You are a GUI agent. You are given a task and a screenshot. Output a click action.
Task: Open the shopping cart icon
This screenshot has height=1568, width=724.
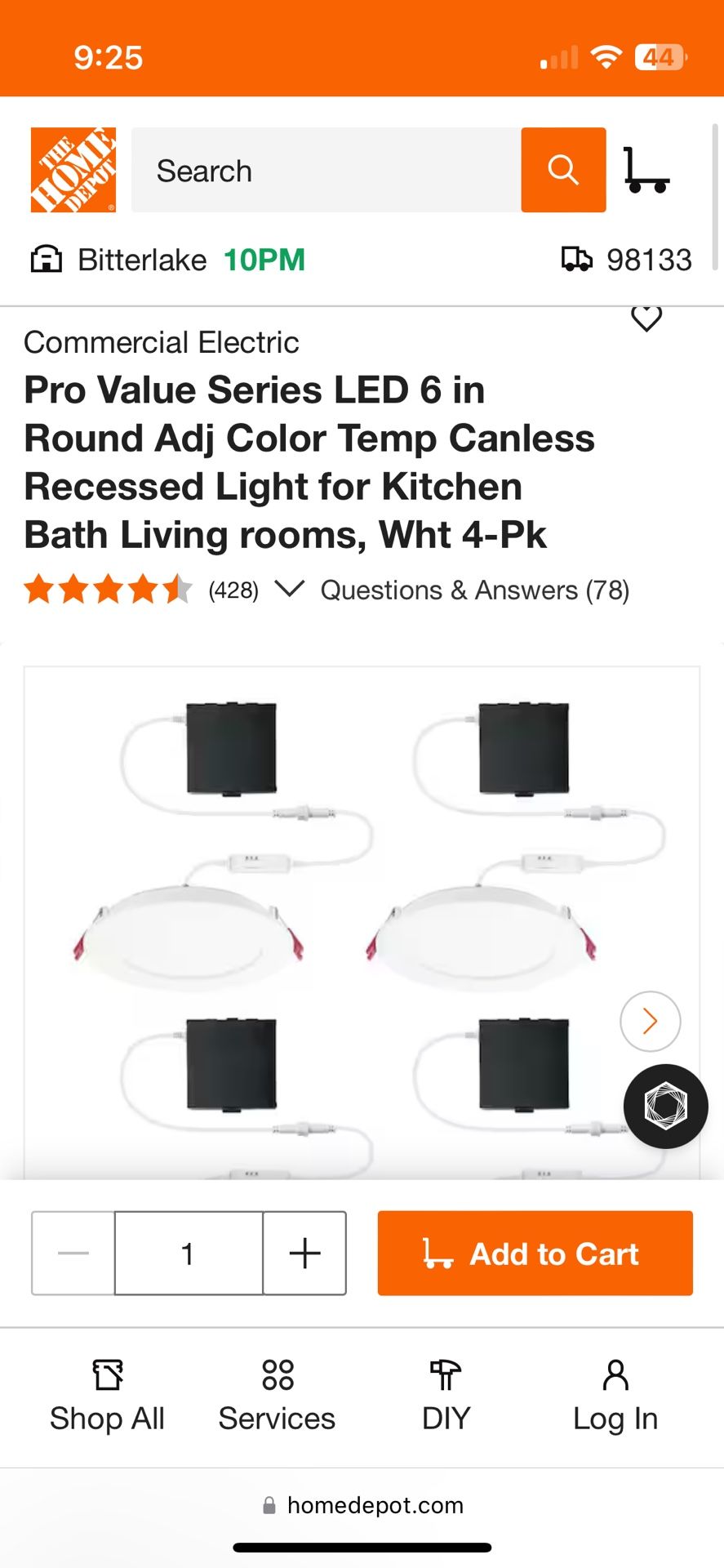tap(647, 170)
